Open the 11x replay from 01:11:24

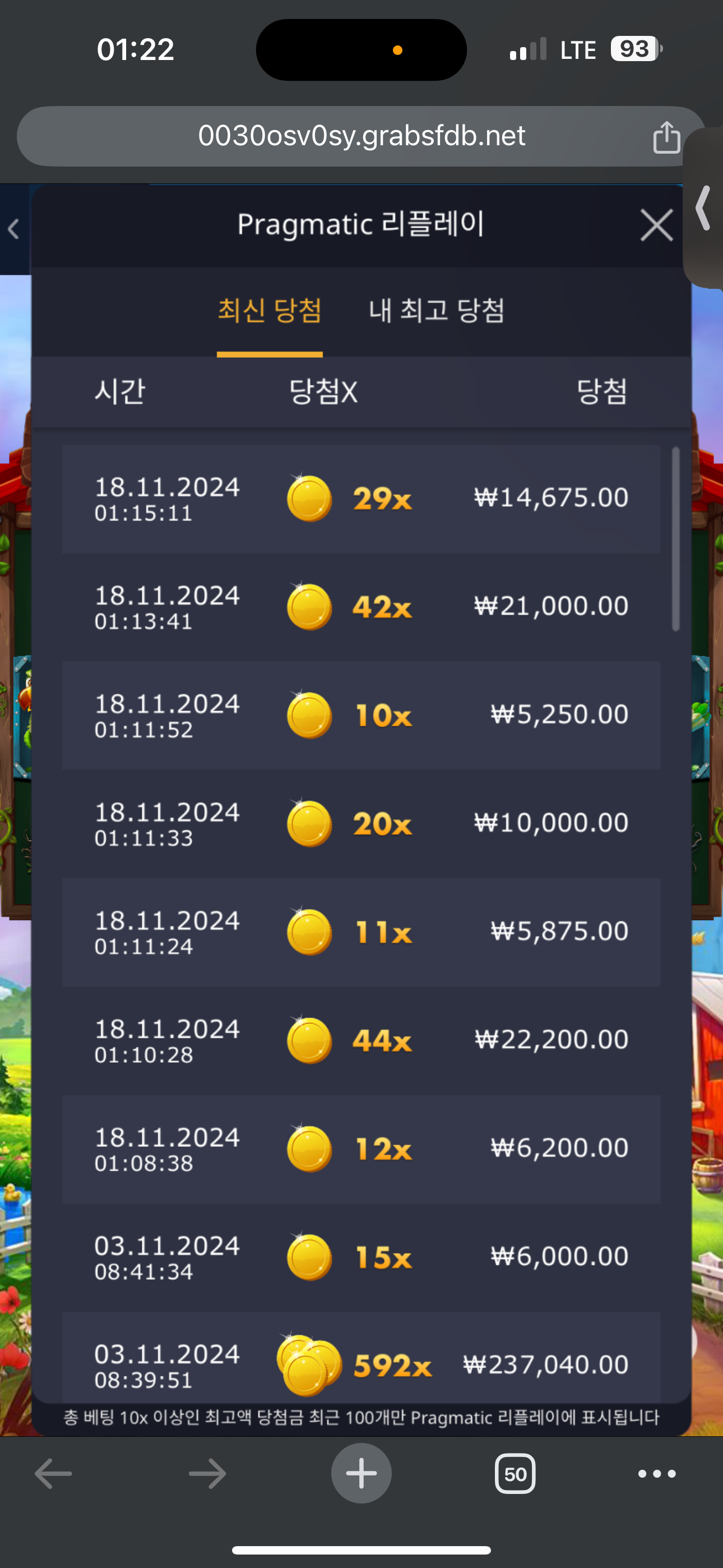[361, 932]
